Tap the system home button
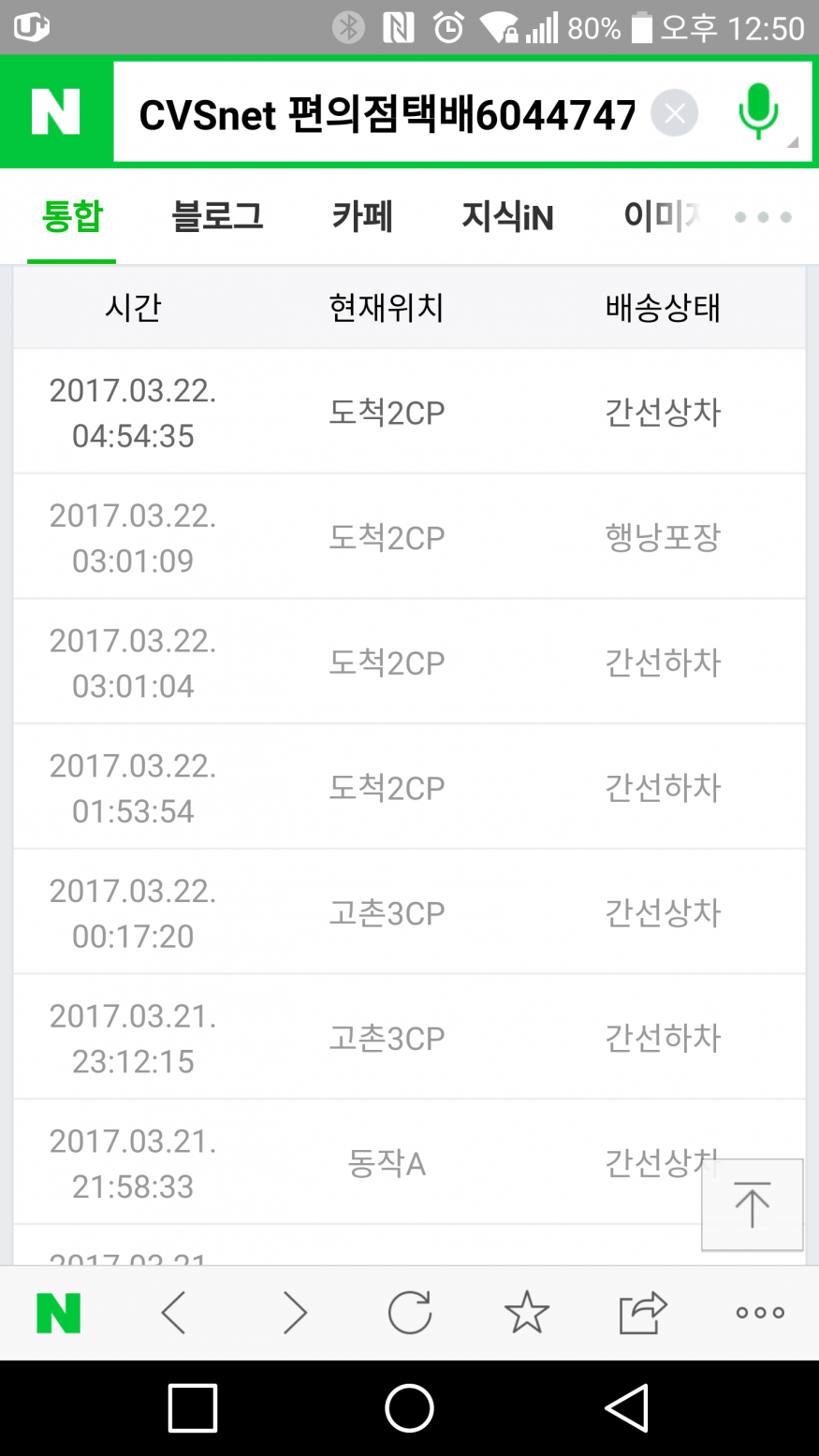The height and width of the screenshot is (1456, 819). click(409, 1408)
